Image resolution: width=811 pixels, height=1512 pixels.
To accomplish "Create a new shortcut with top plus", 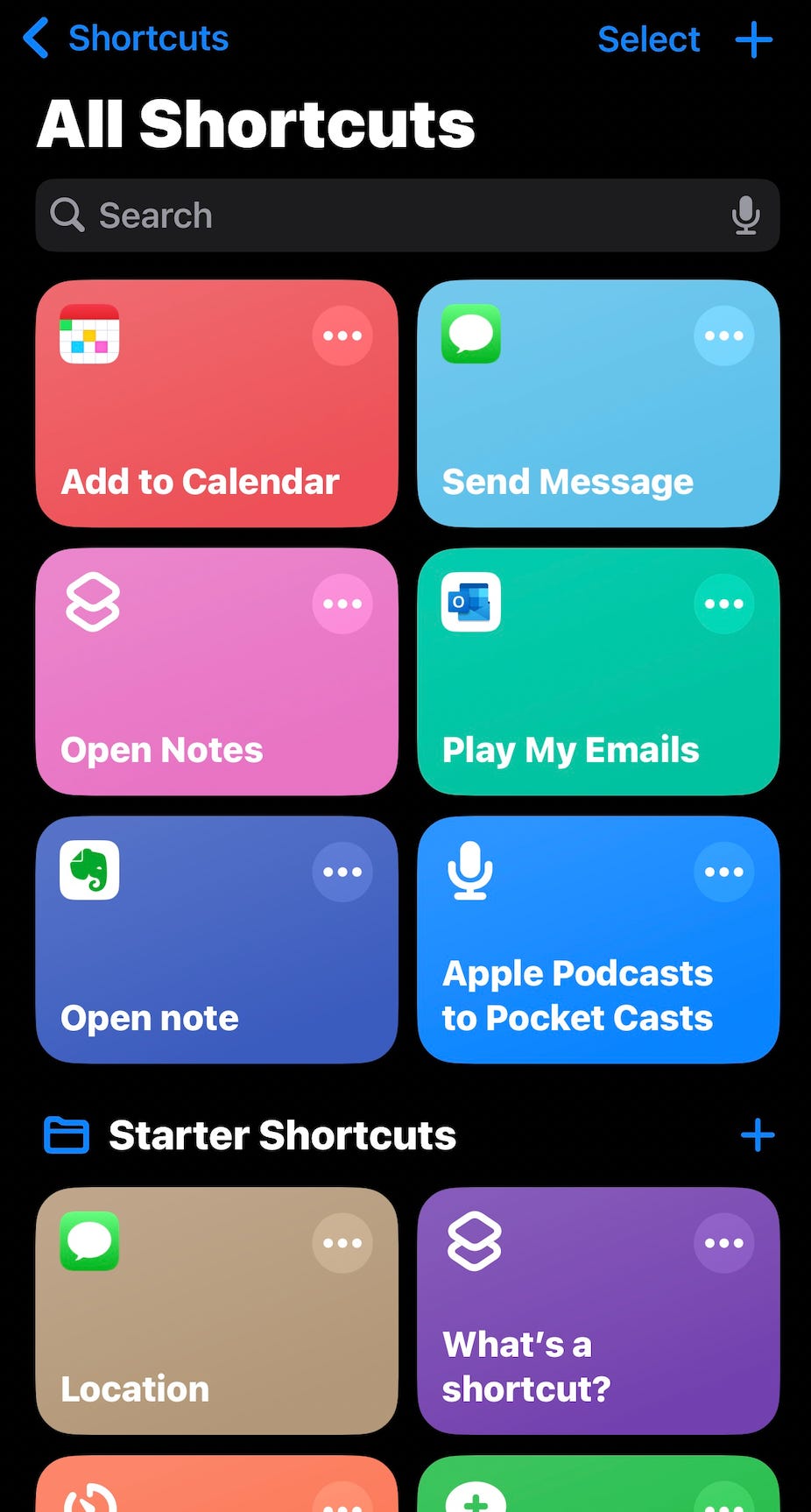I will [753, 39].
